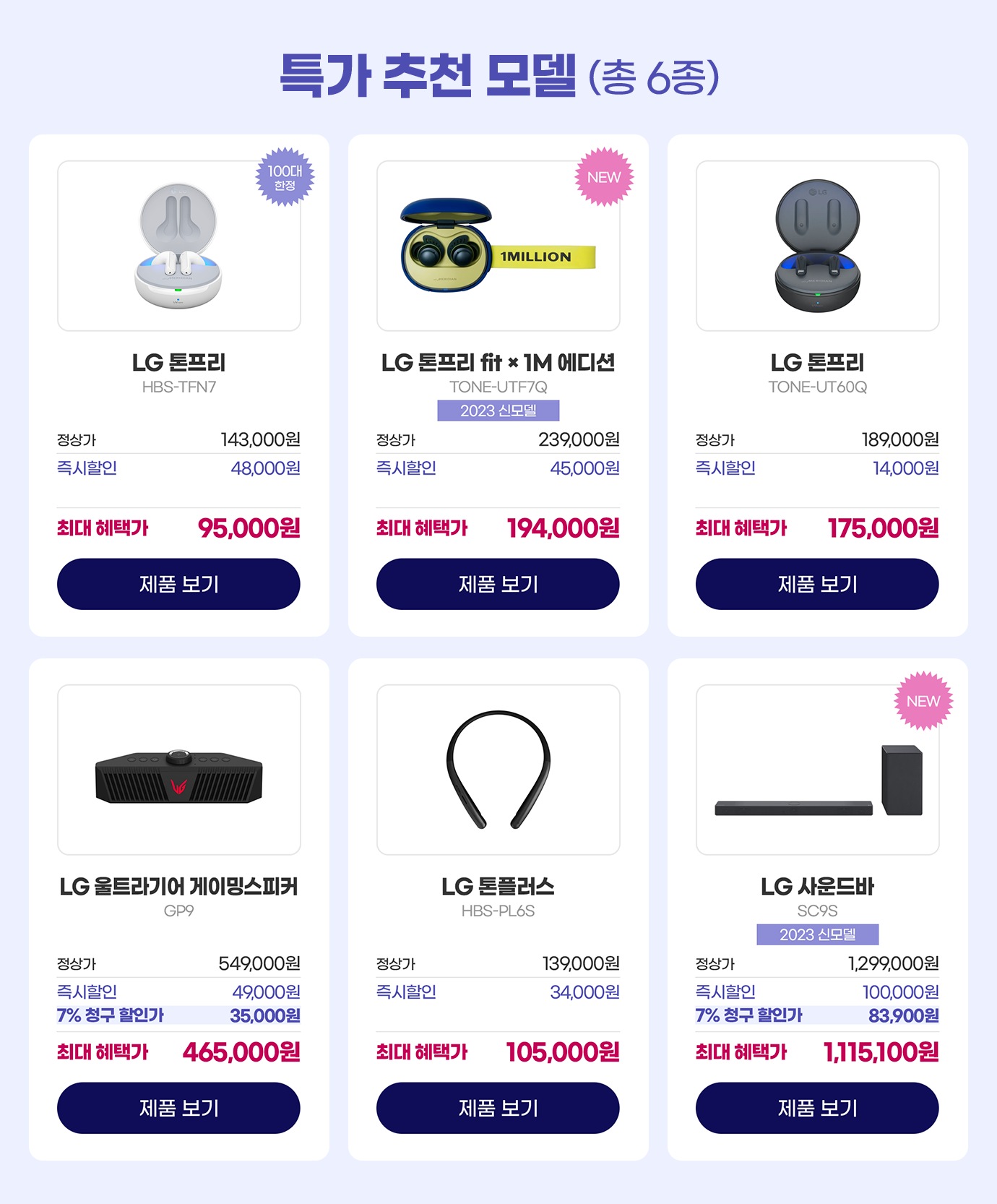View product button for 울트라기어 게이밍스피커 GP9
Viewport: 997px width, 1204px height.
tap(178, 1108)
